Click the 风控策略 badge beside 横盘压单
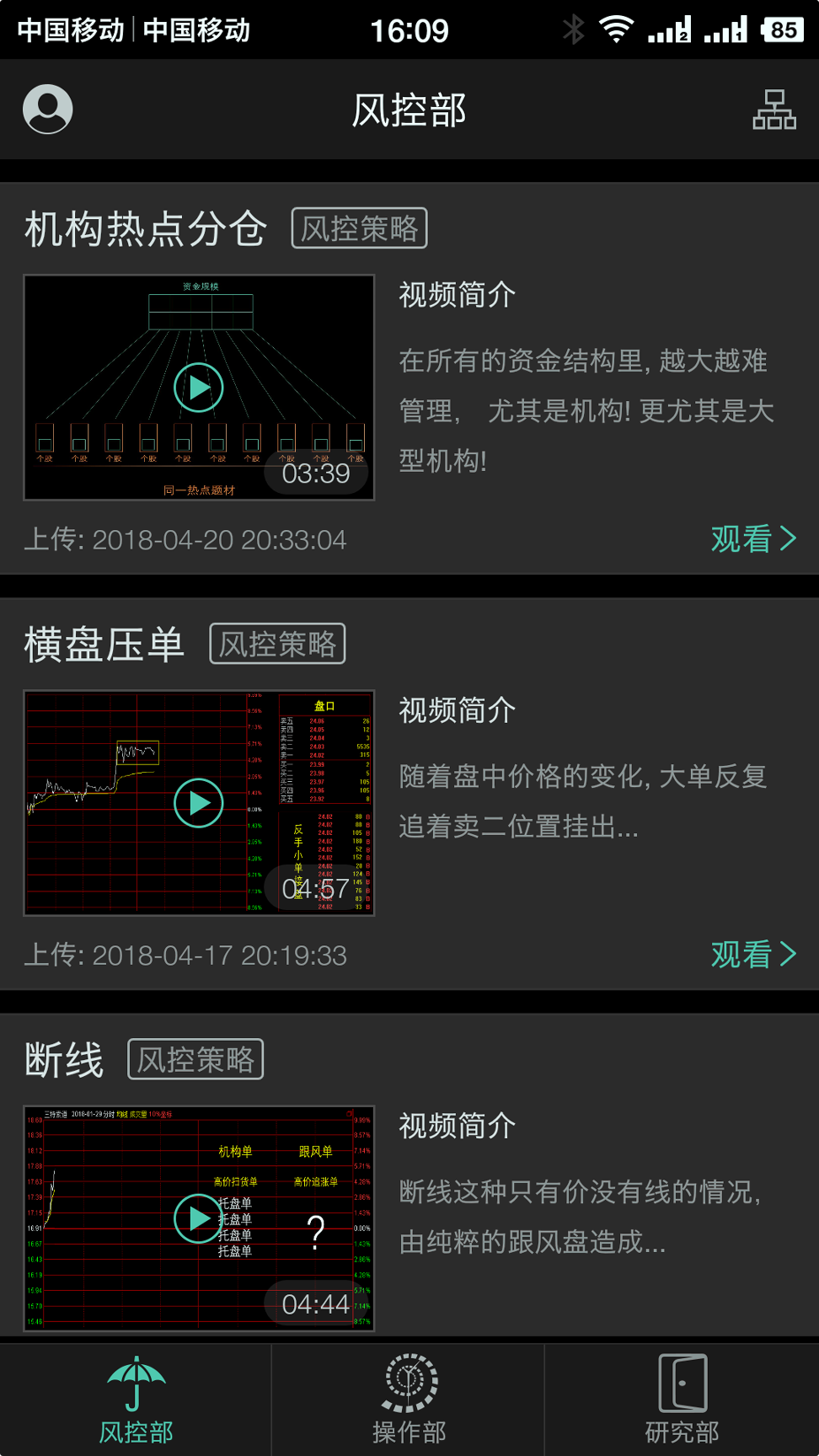Screen dimensions: 819x1456 click(x=277, y=643)
